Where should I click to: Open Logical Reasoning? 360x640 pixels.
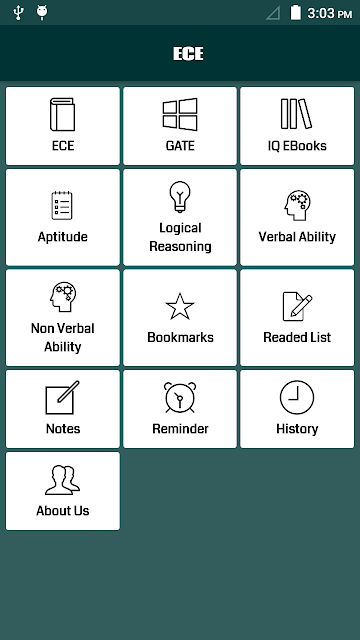click(180, 218)
